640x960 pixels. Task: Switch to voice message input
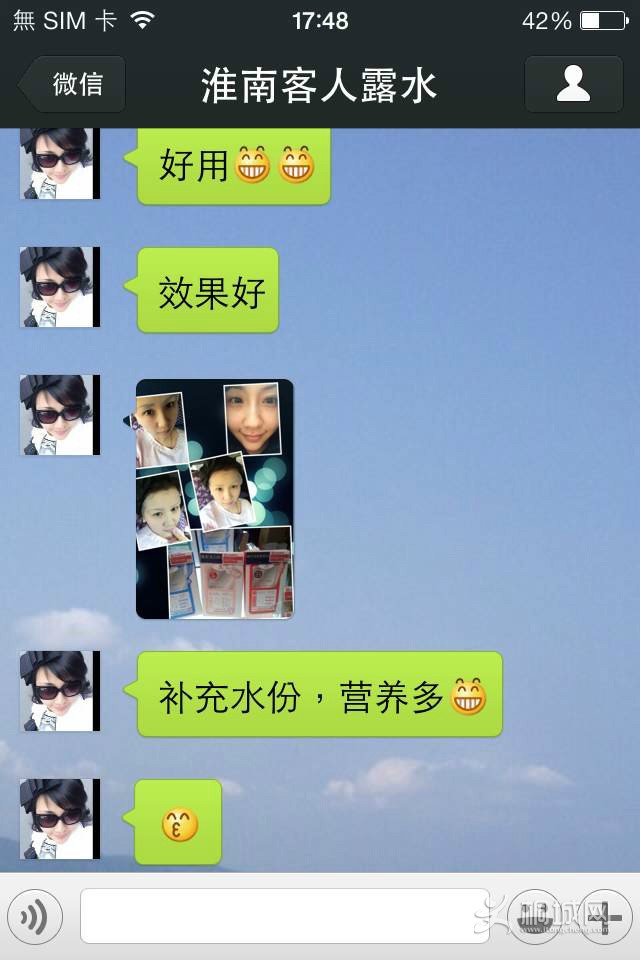36,916
